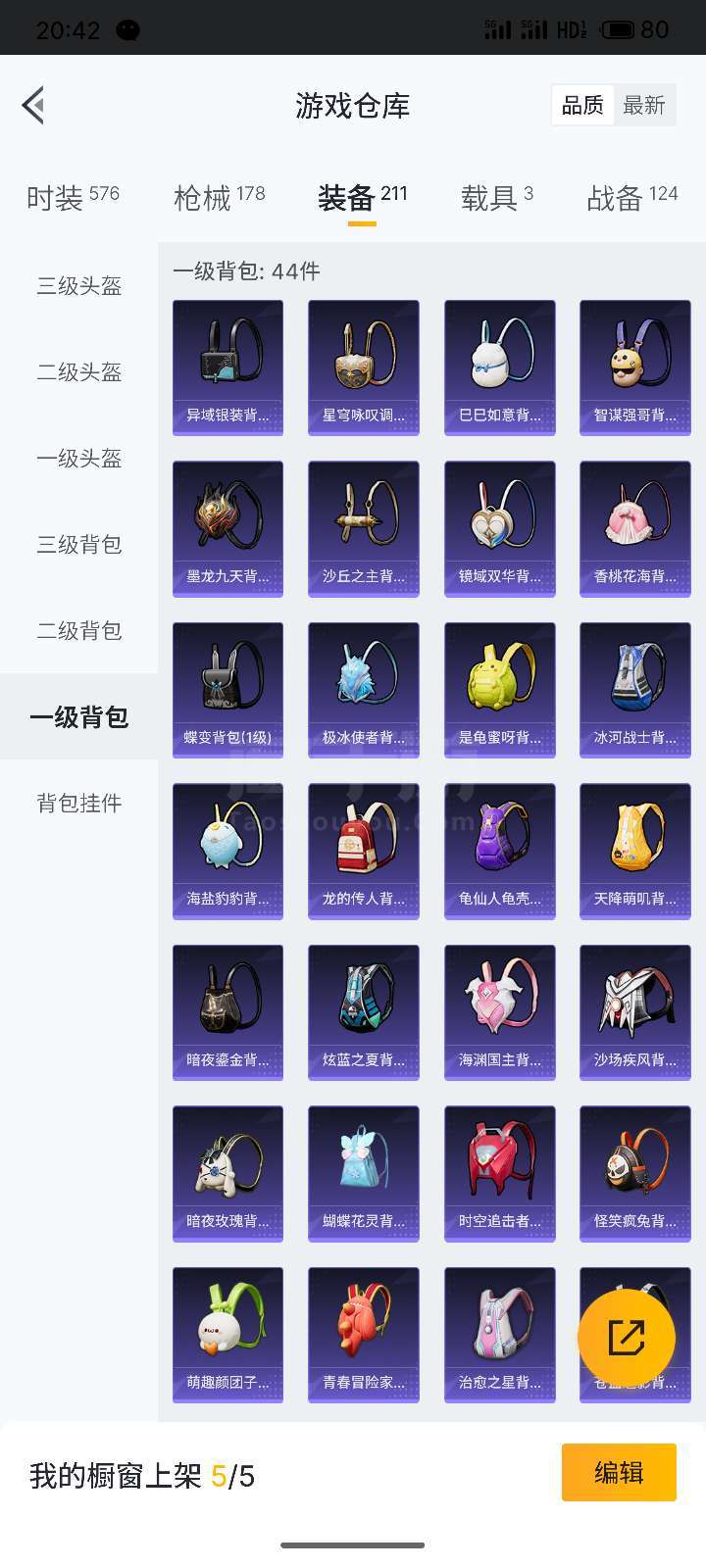Open the 三级背包 category

(x=78, y=545)
